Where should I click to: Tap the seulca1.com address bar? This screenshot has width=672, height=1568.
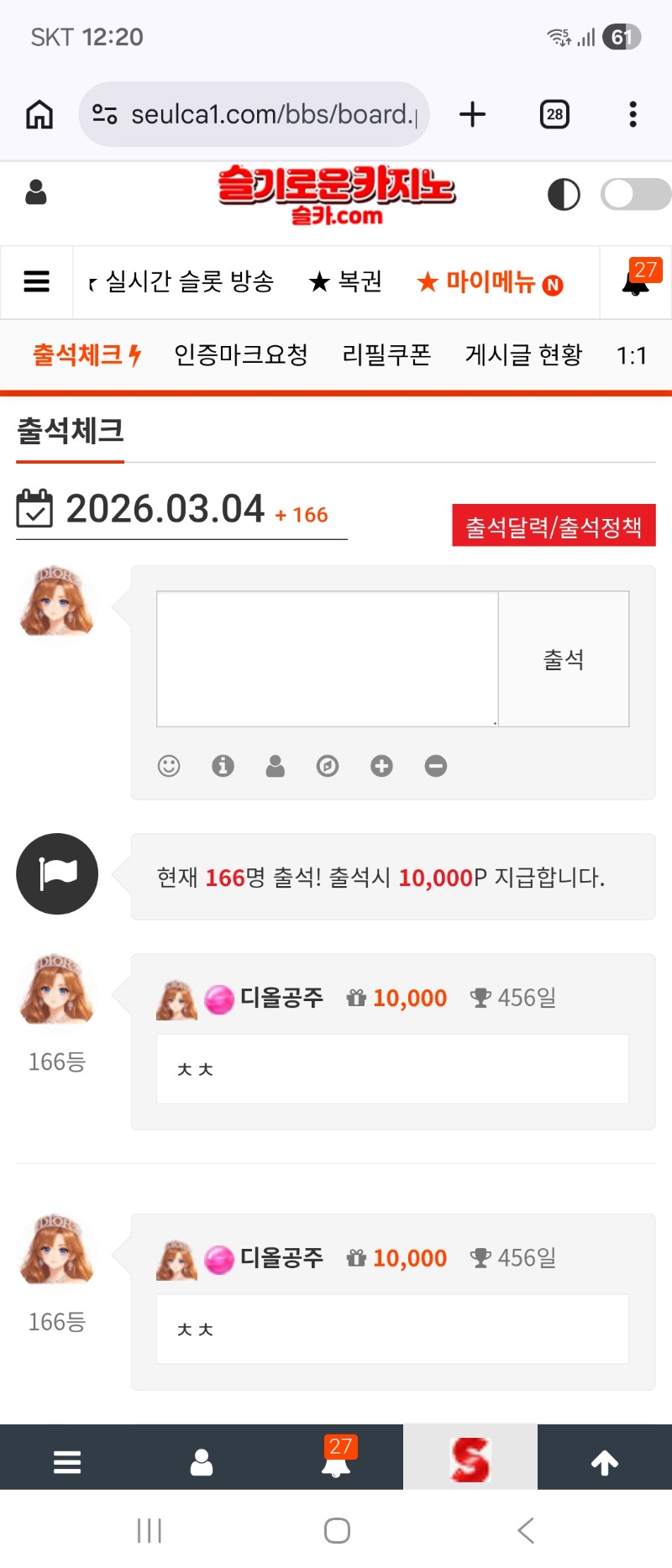tap(255, 114)
